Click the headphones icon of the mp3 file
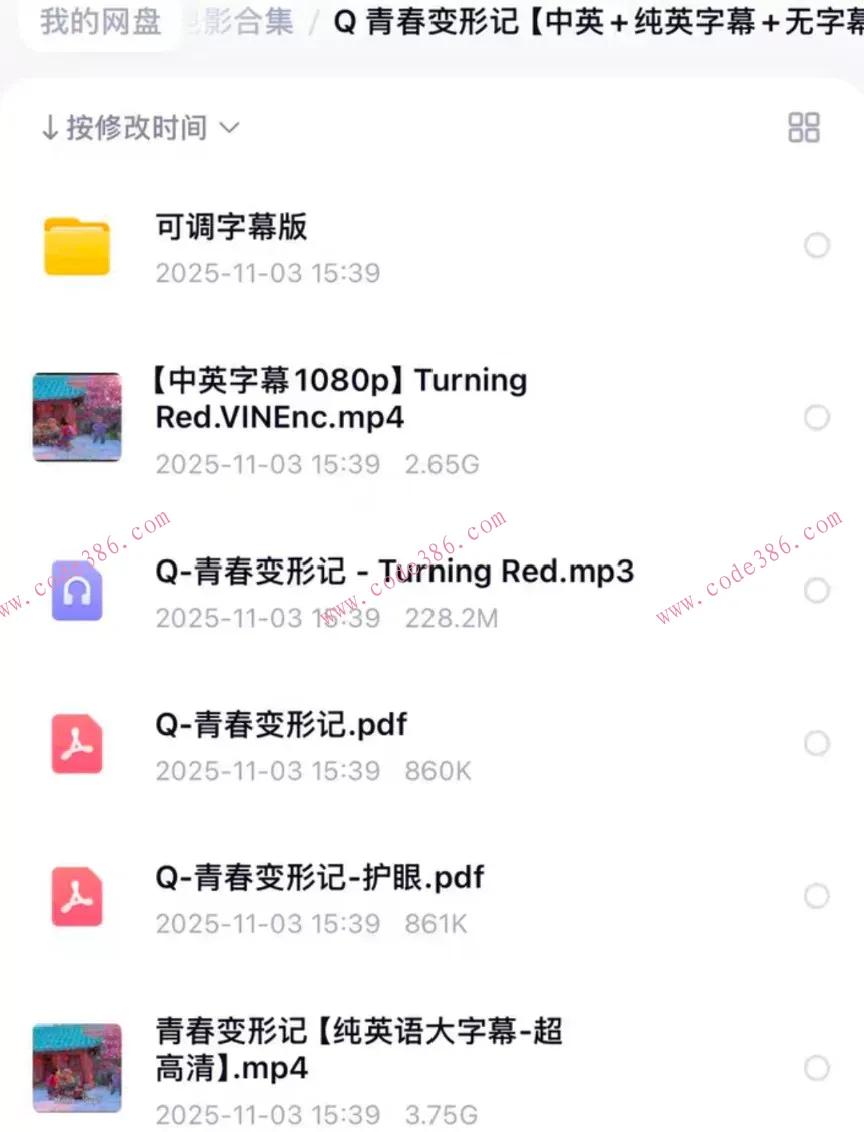Image resolution: width=864 pixels, height=1132 pixels. click(x=78, y=590)
